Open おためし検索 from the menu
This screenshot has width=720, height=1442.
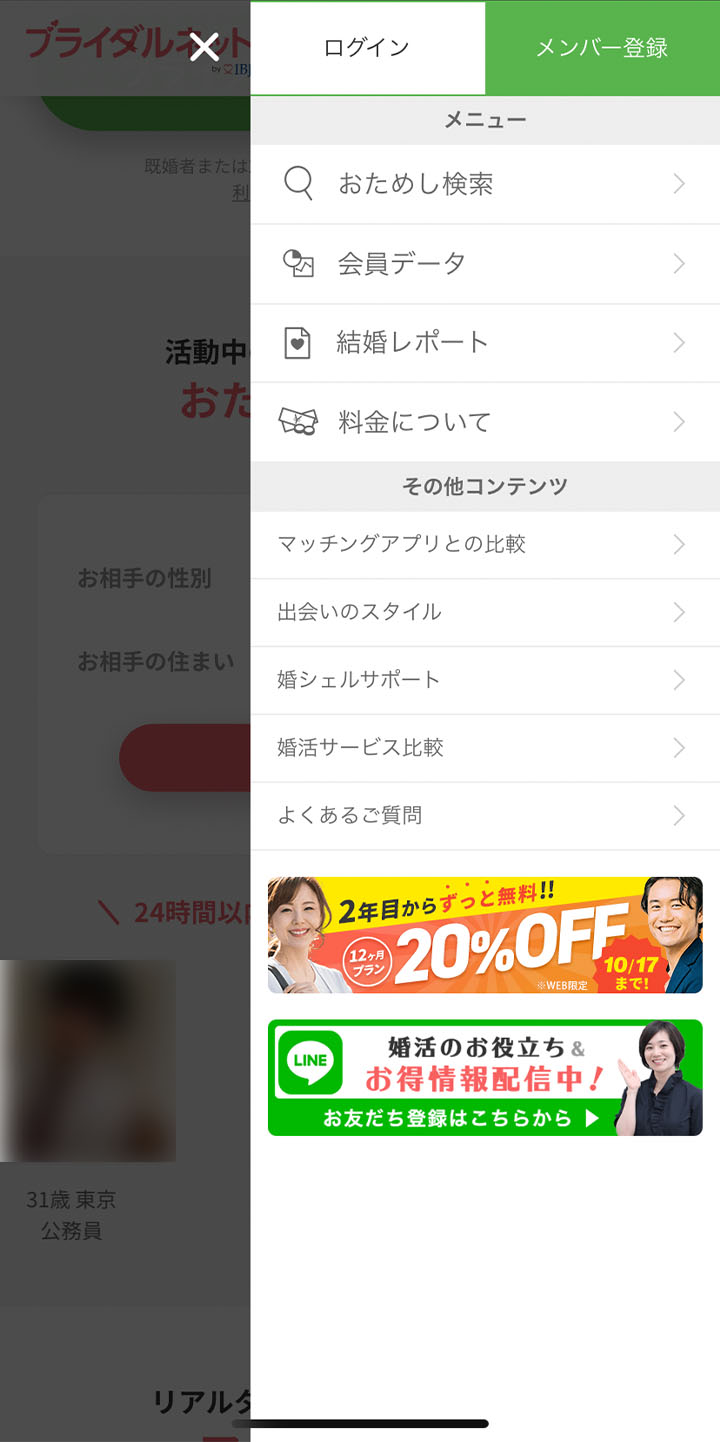point(485,184)
